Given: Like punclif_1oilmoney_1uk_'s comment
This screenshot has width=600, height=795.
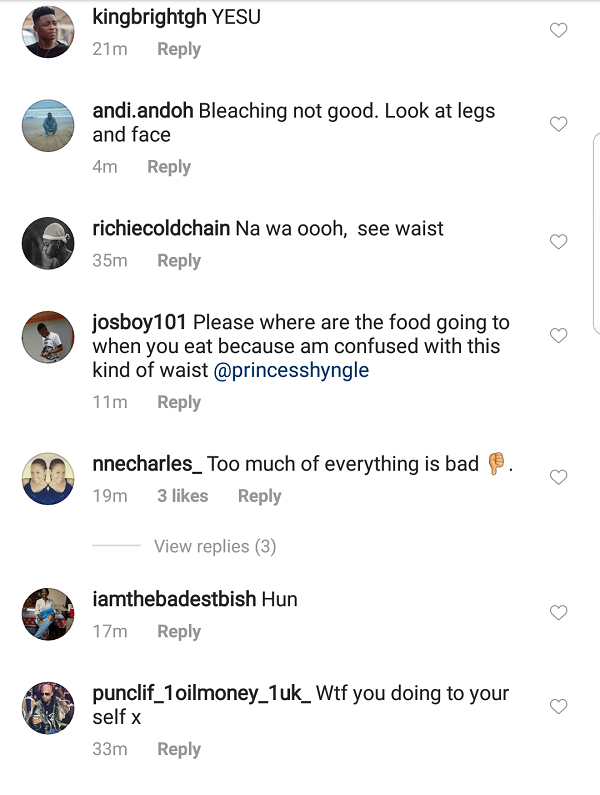Looking at the screenshot, I should (559, 706).
